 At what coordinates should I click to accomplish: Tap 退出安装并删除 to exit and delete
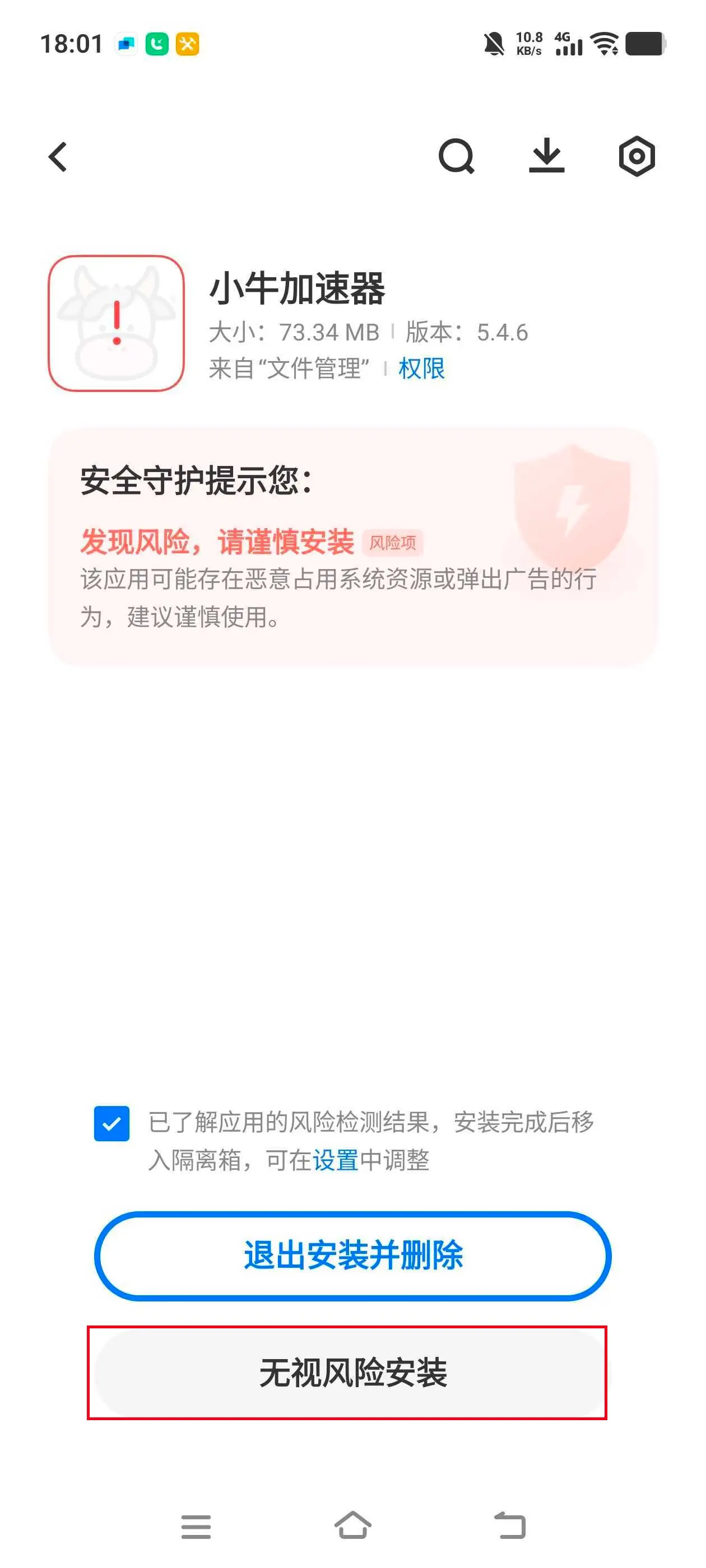click(x=352, y=1255)
